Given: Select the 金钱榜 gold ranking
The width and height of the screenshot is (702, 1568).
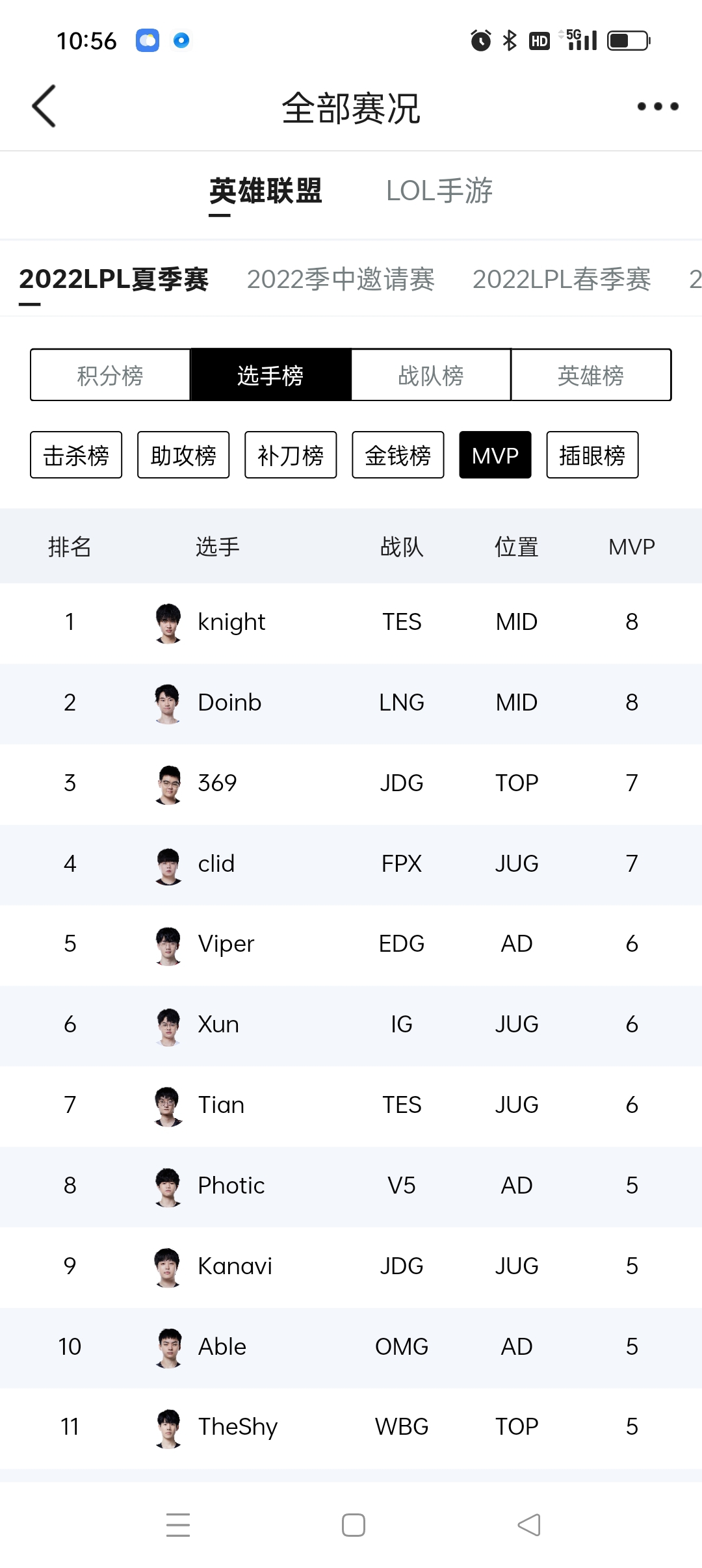Looking at the screenshot, I should pos(397,455).
